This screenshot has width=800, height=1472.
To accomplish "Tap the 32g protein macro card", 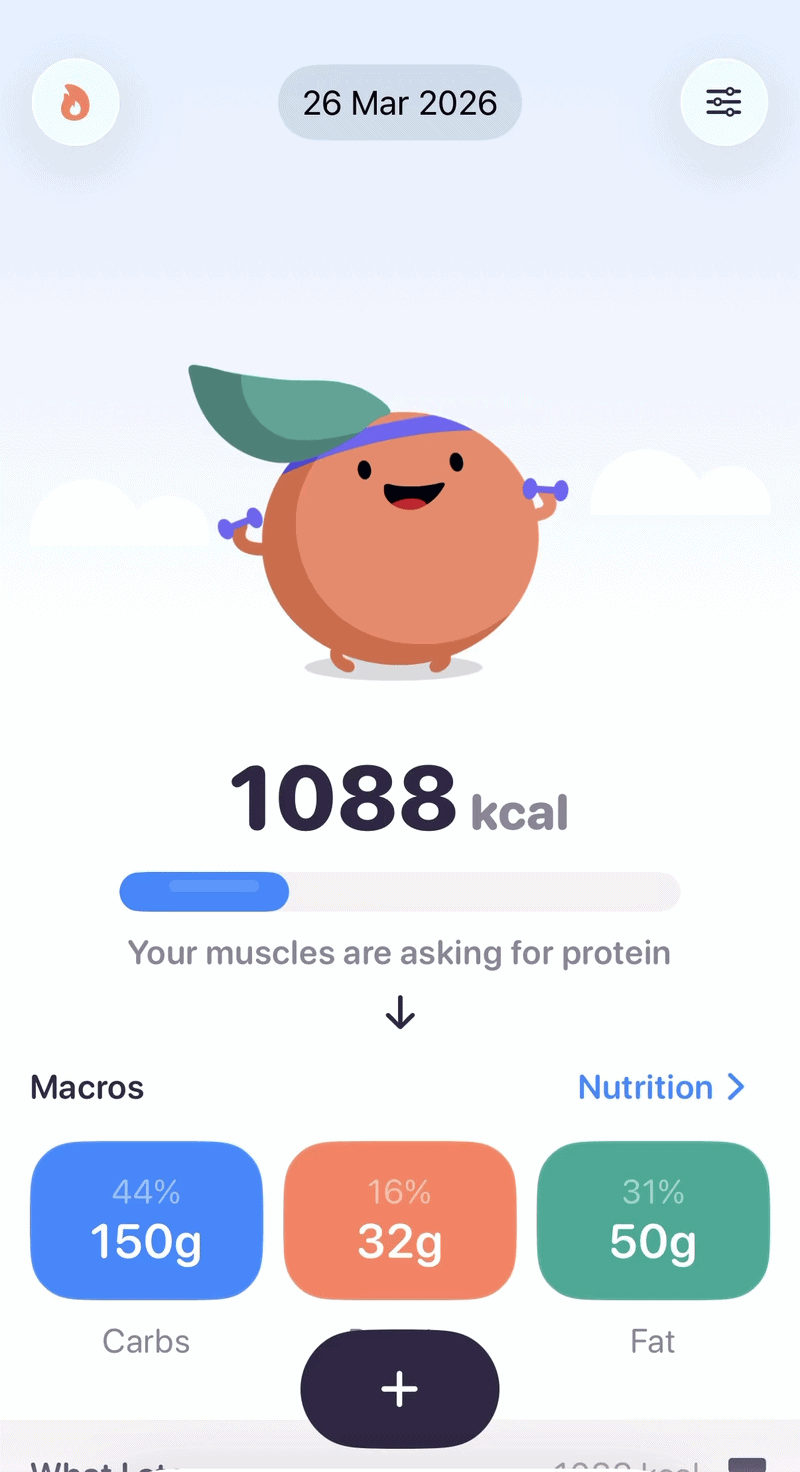I will [x=400, y=1221].
